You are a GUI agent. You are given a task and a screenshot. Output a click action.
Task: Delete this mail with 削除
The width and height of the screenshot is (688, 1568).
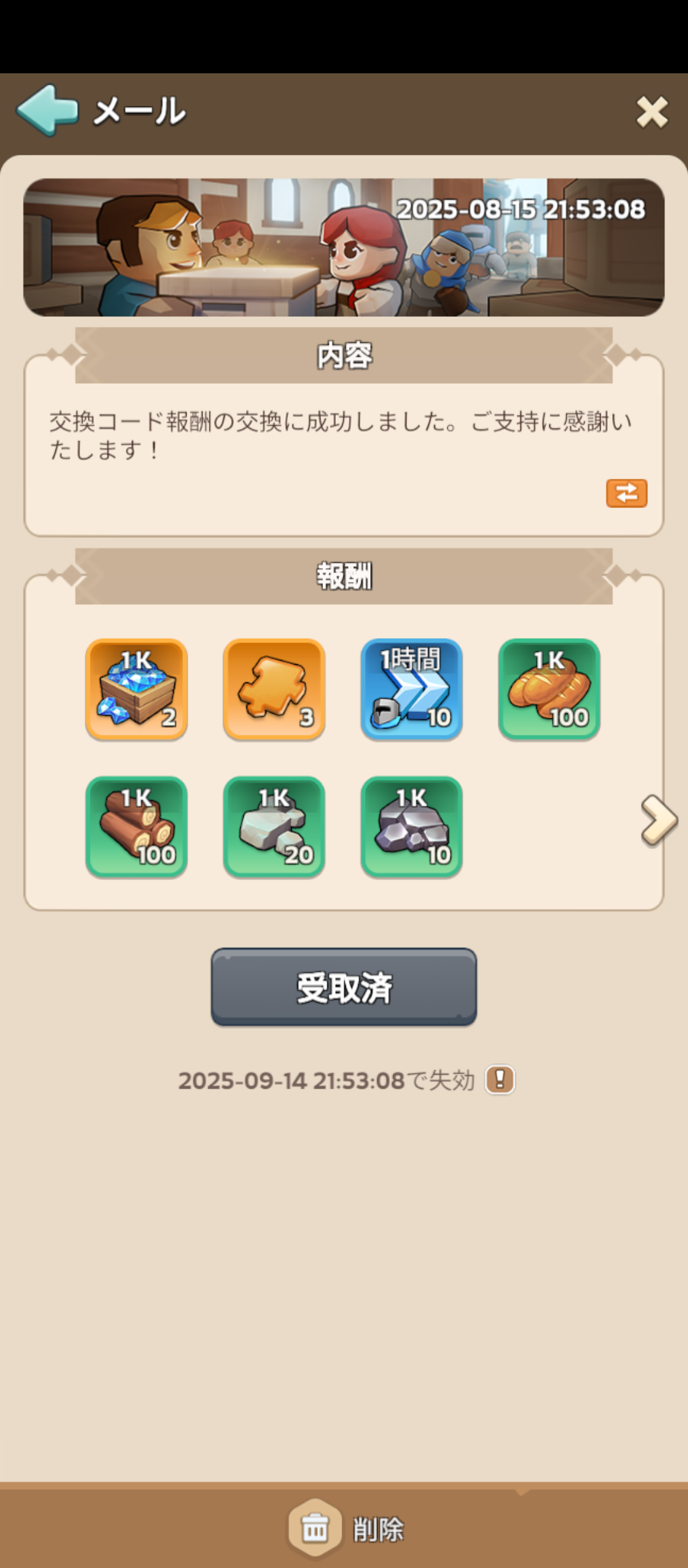pos(346,1528)
